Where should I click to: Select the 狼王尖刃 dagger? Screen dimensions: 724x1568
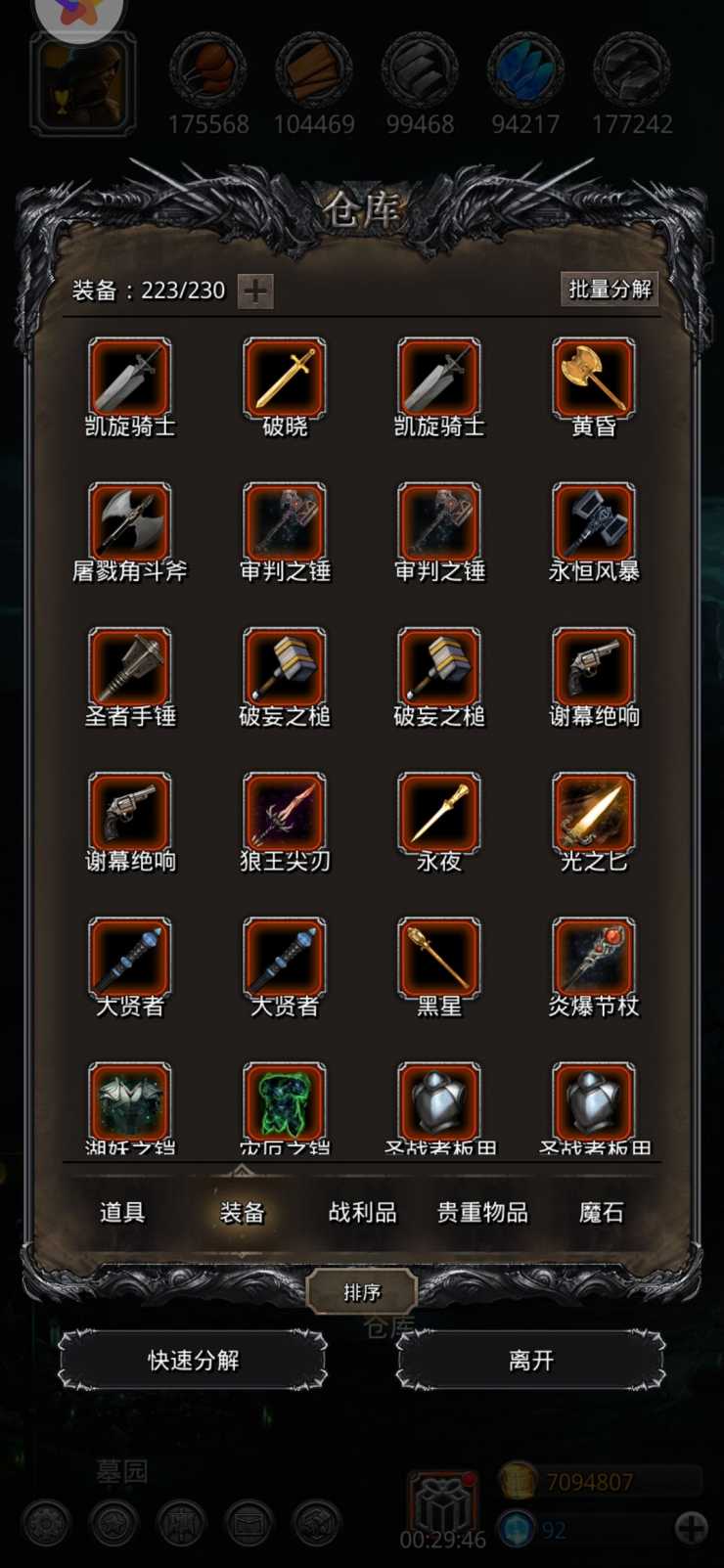coord(285,813)
